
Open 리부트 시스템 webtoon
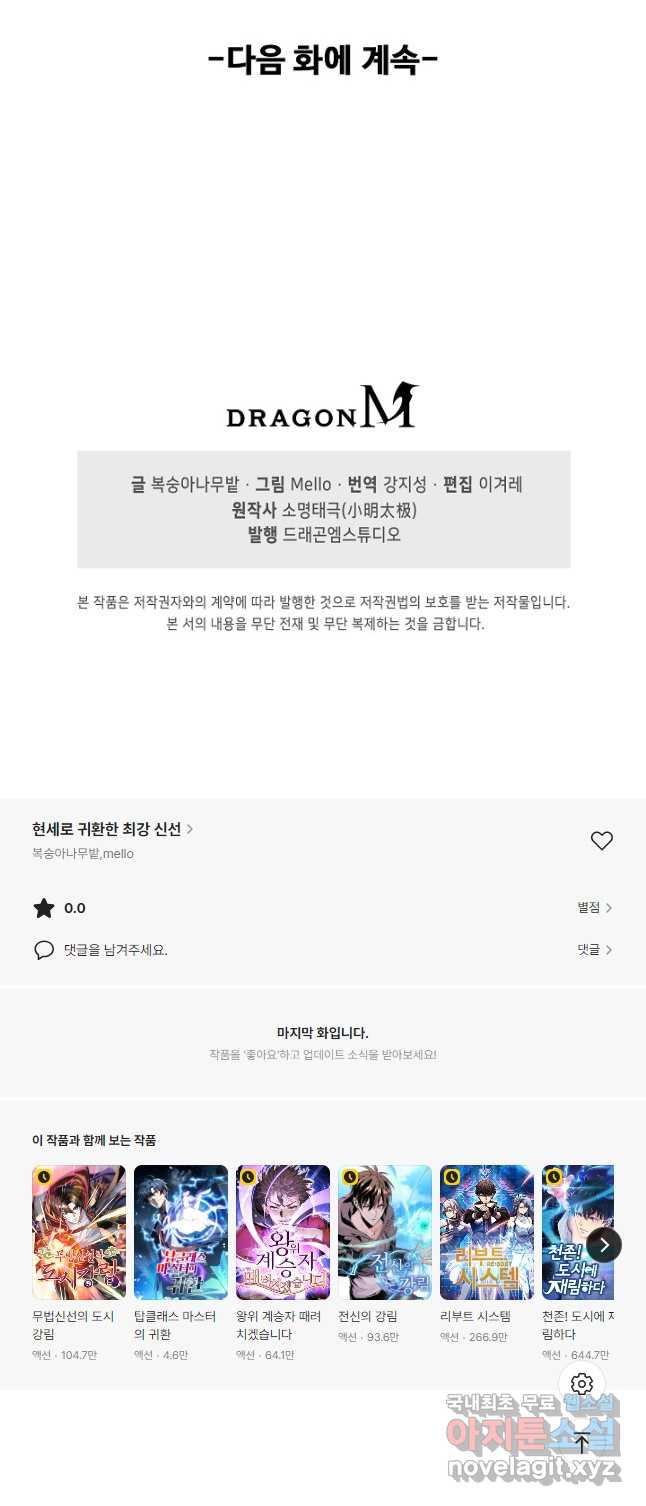pos(487,1232)
